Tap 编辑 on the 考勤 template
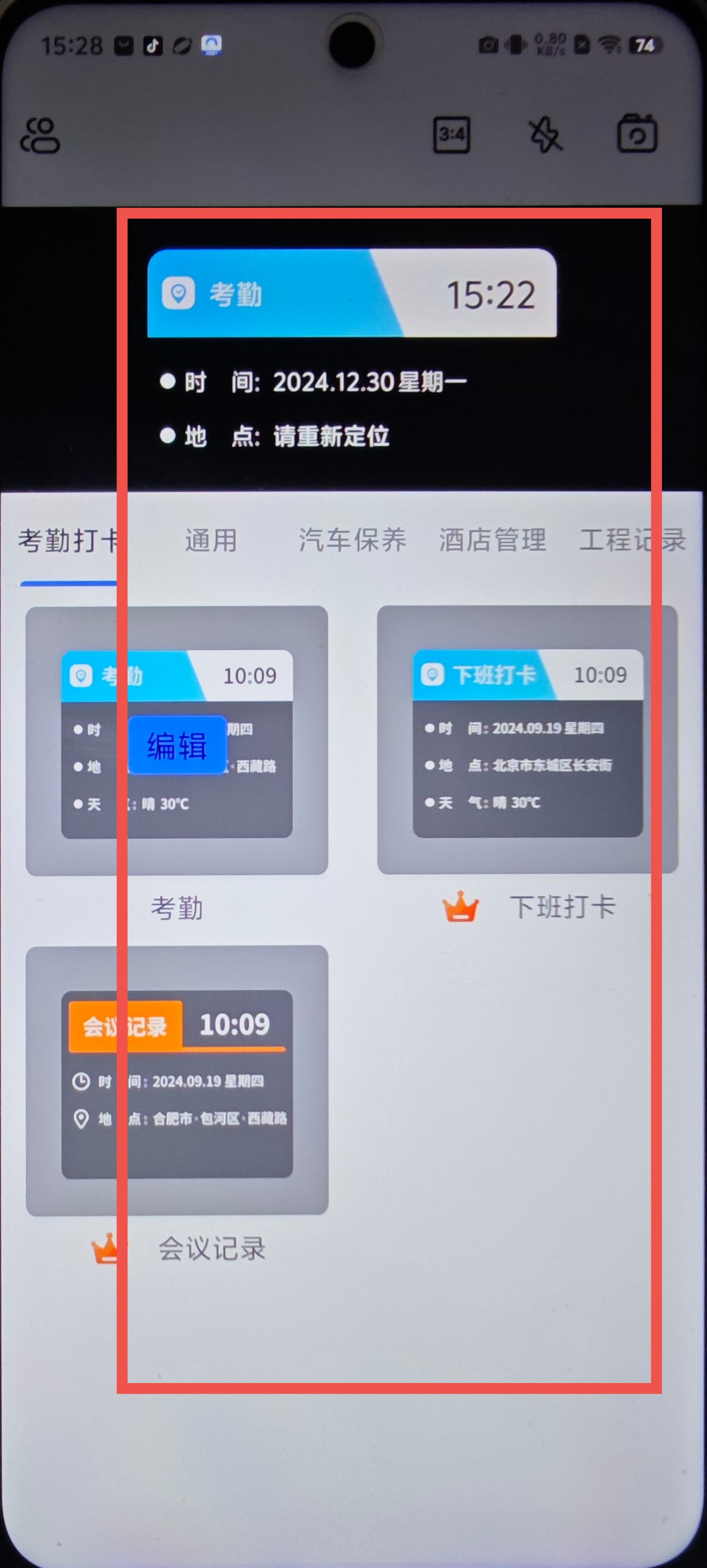Viewport: 707px width, 1568px height. pos(177,745)
